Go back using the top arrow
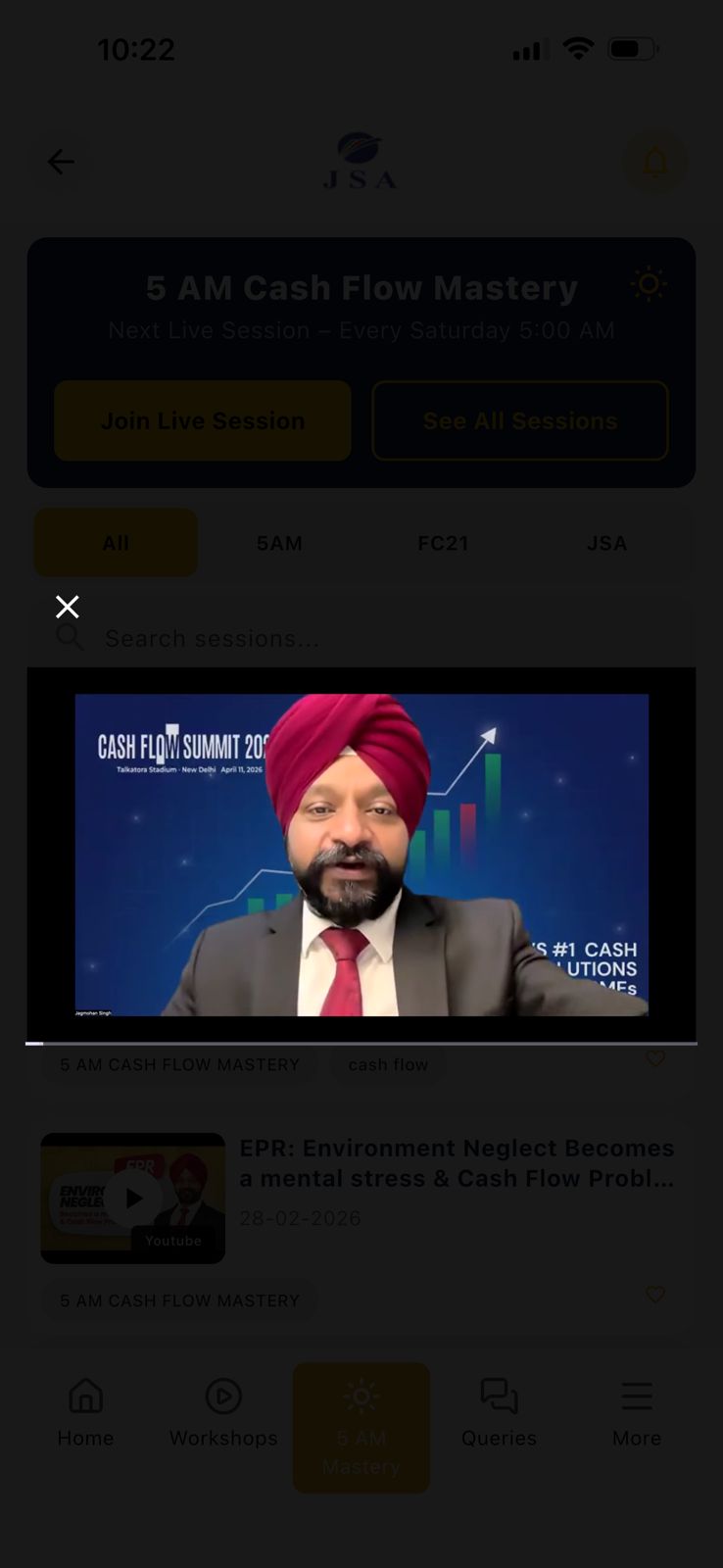The image size is (723, 1568). tap(61, 162)
